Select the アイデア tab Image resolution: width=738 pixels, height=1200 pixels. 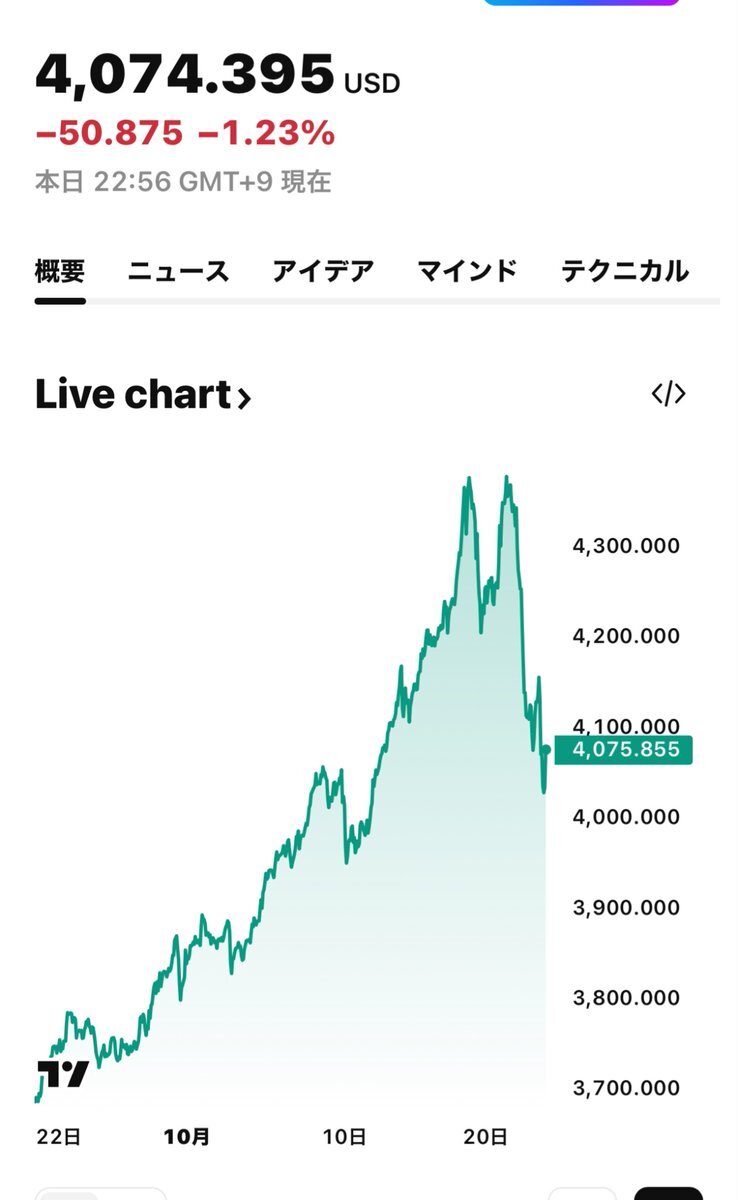point(325,270)
